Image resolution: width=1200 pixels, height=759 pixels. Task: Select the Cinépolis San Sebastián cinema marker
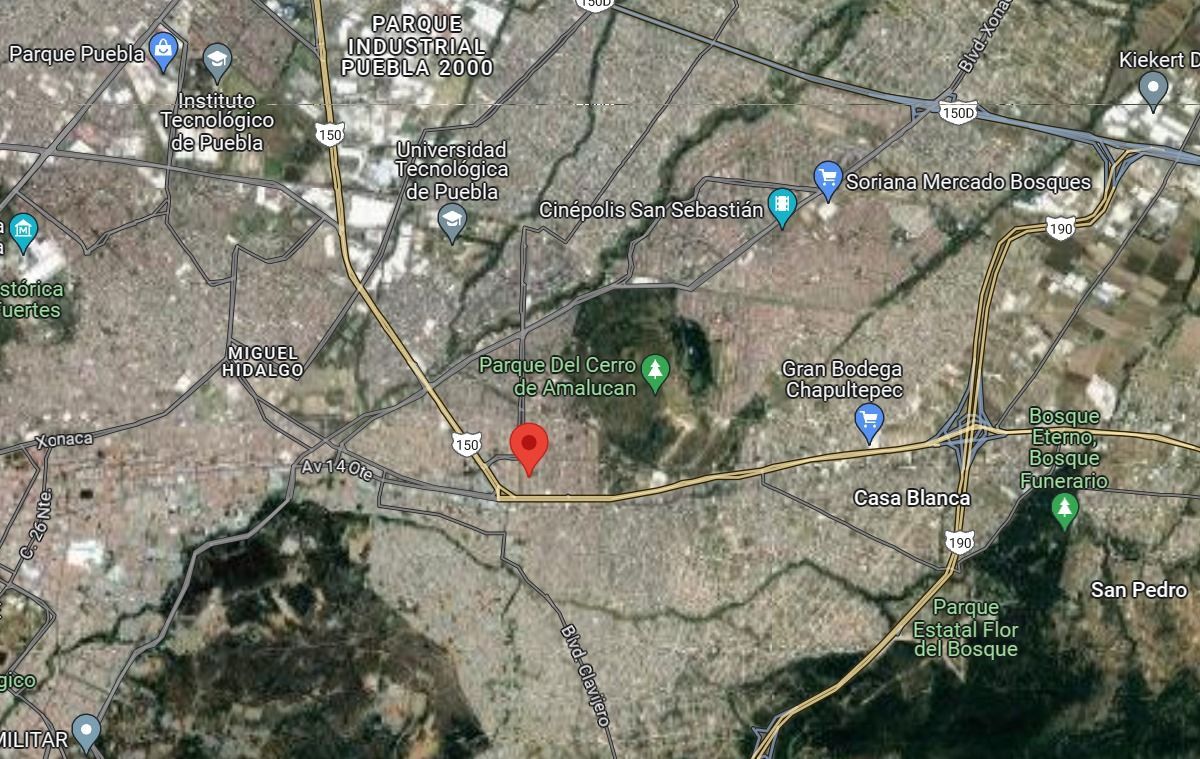coord(782,208)
